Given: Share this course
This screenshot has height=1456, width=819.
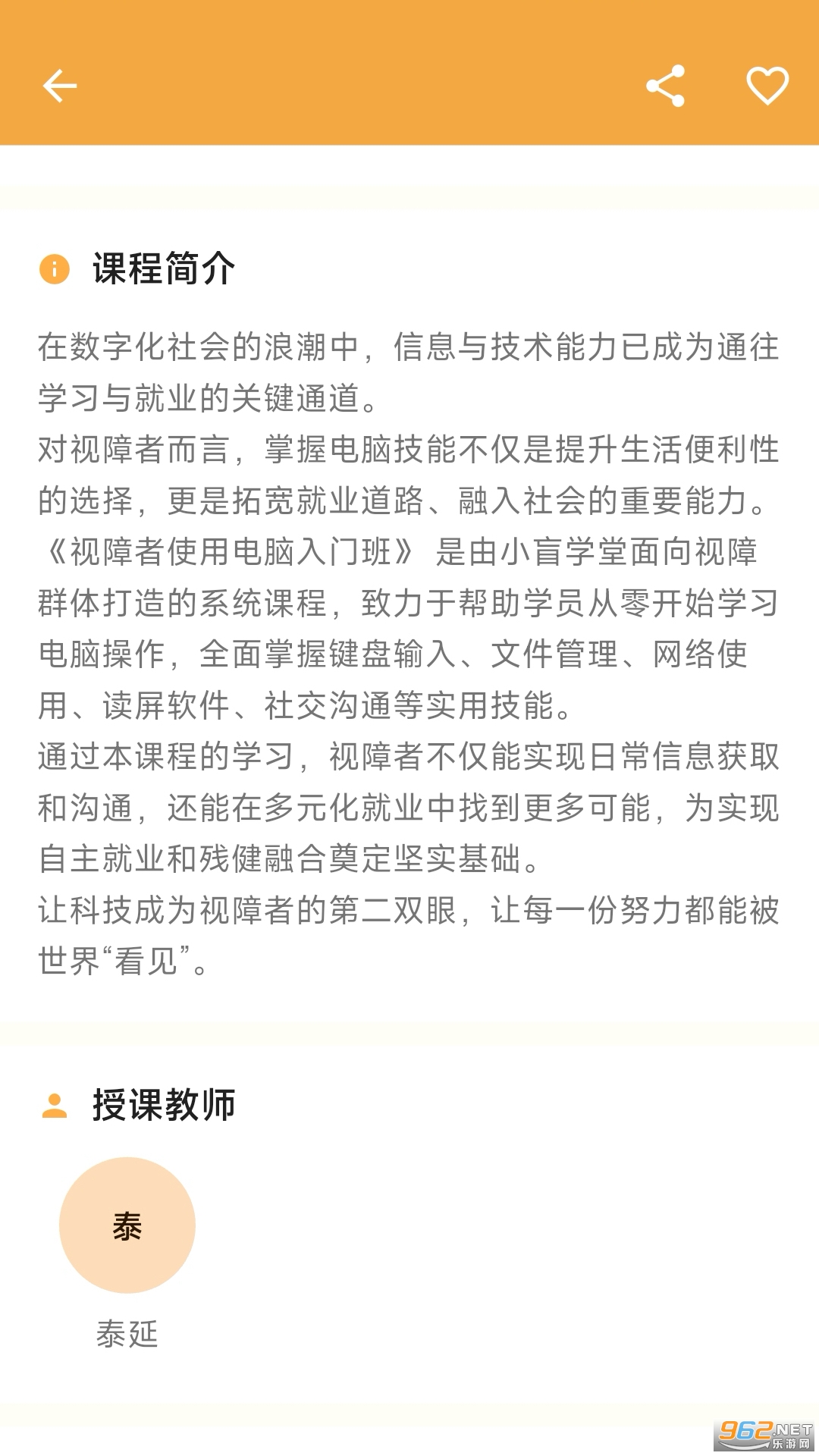Looking at the screenshot, I should [x=665, y=86].
